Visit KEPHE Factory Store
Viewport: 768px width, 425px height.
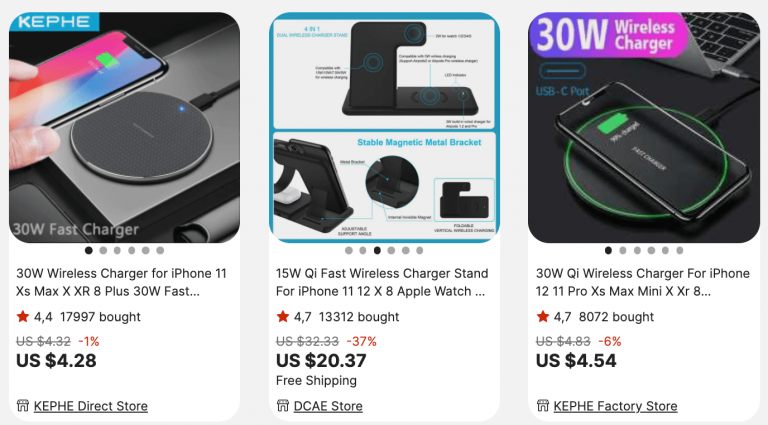tap(615, 406)
